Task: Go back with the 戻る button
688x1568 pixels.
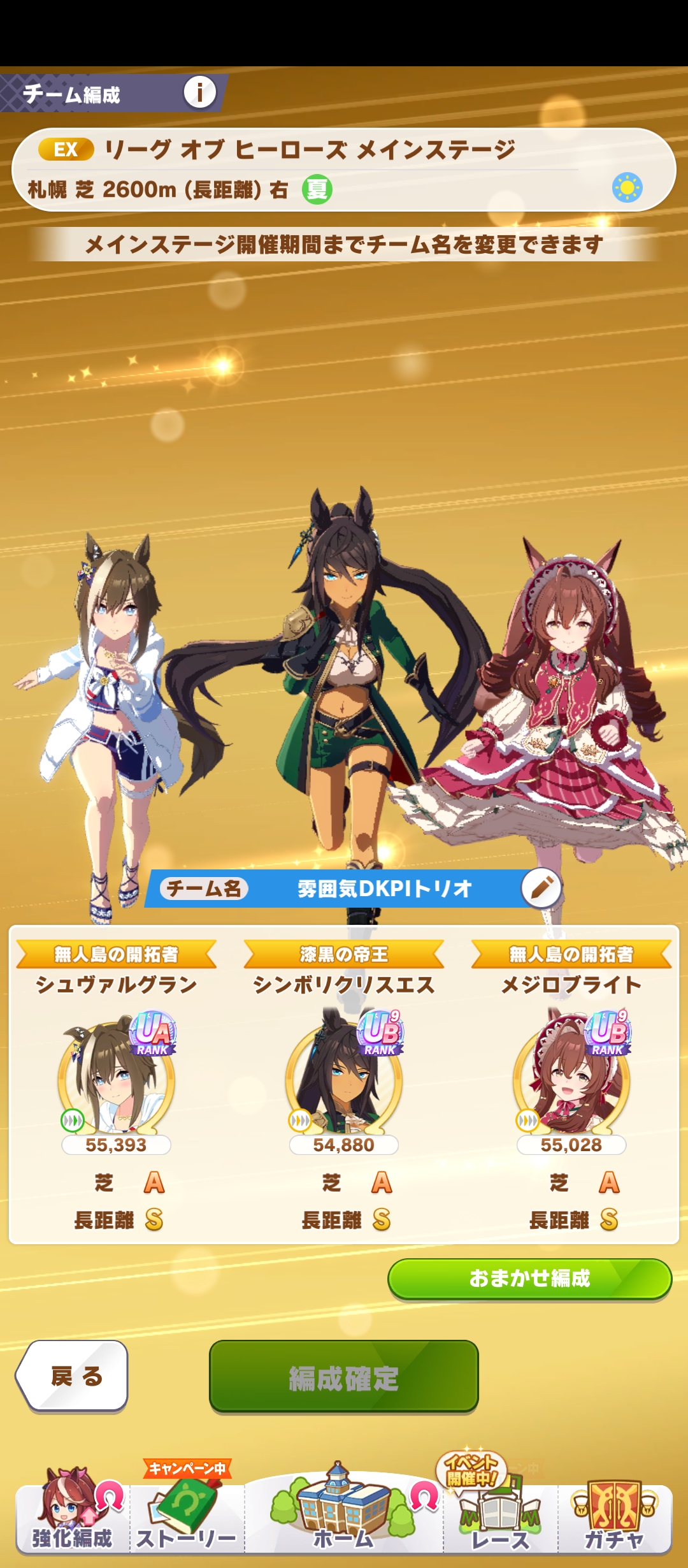Action: (72, 1376)
